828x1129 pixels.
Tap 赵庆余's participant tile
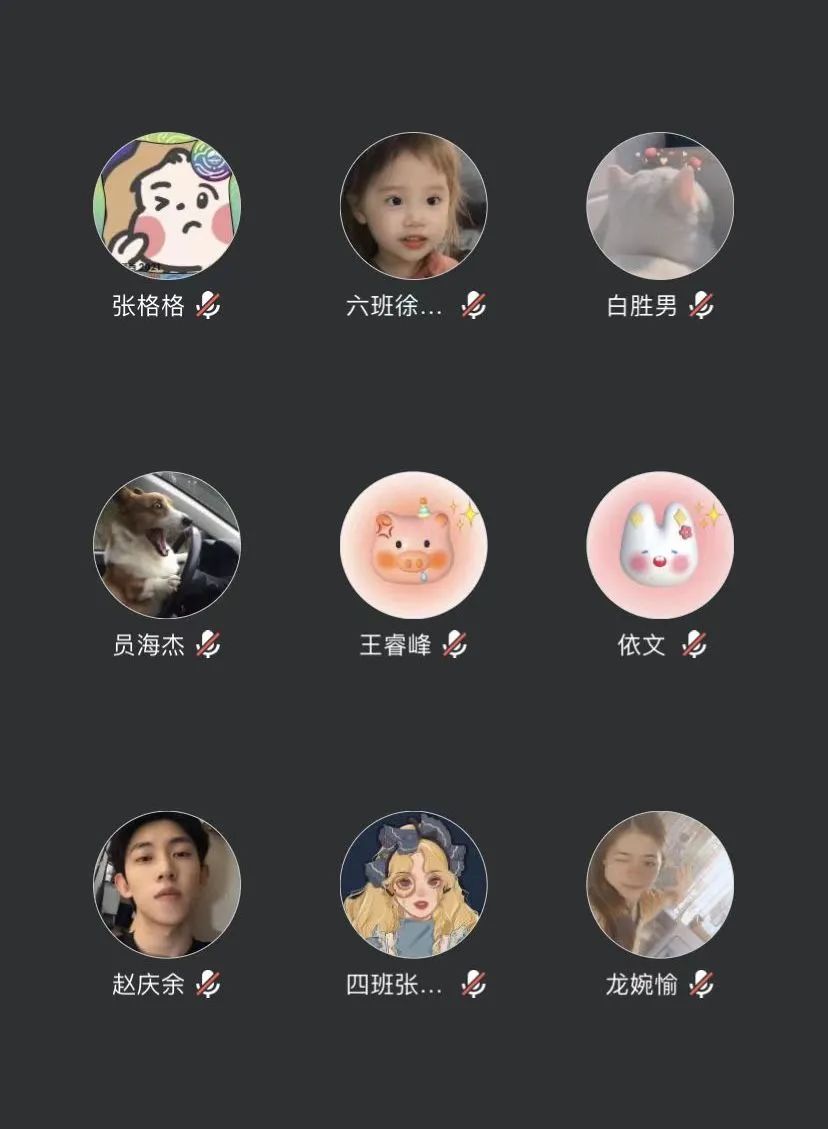click(167, 884)
